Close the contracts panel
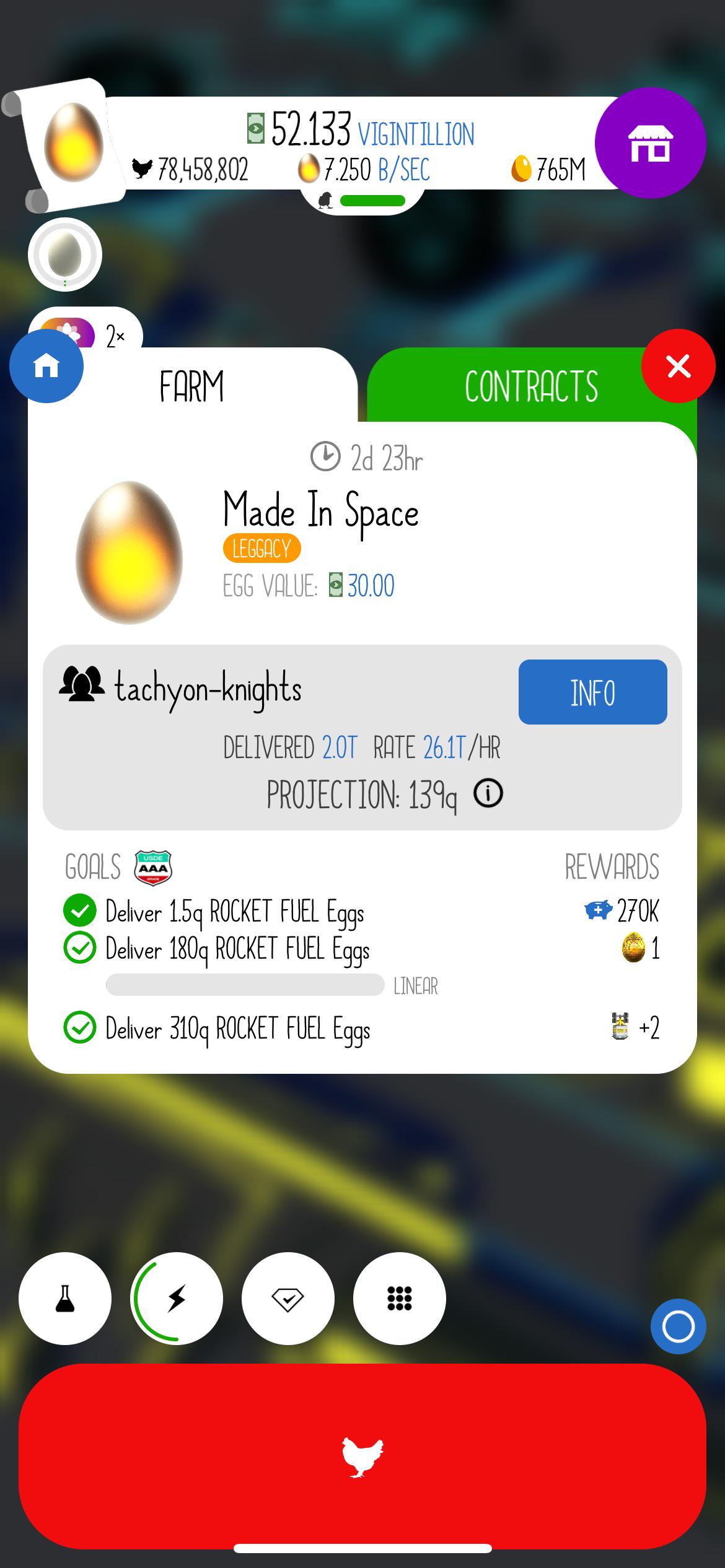This screenshot has height=1568, width=725. 679,366
